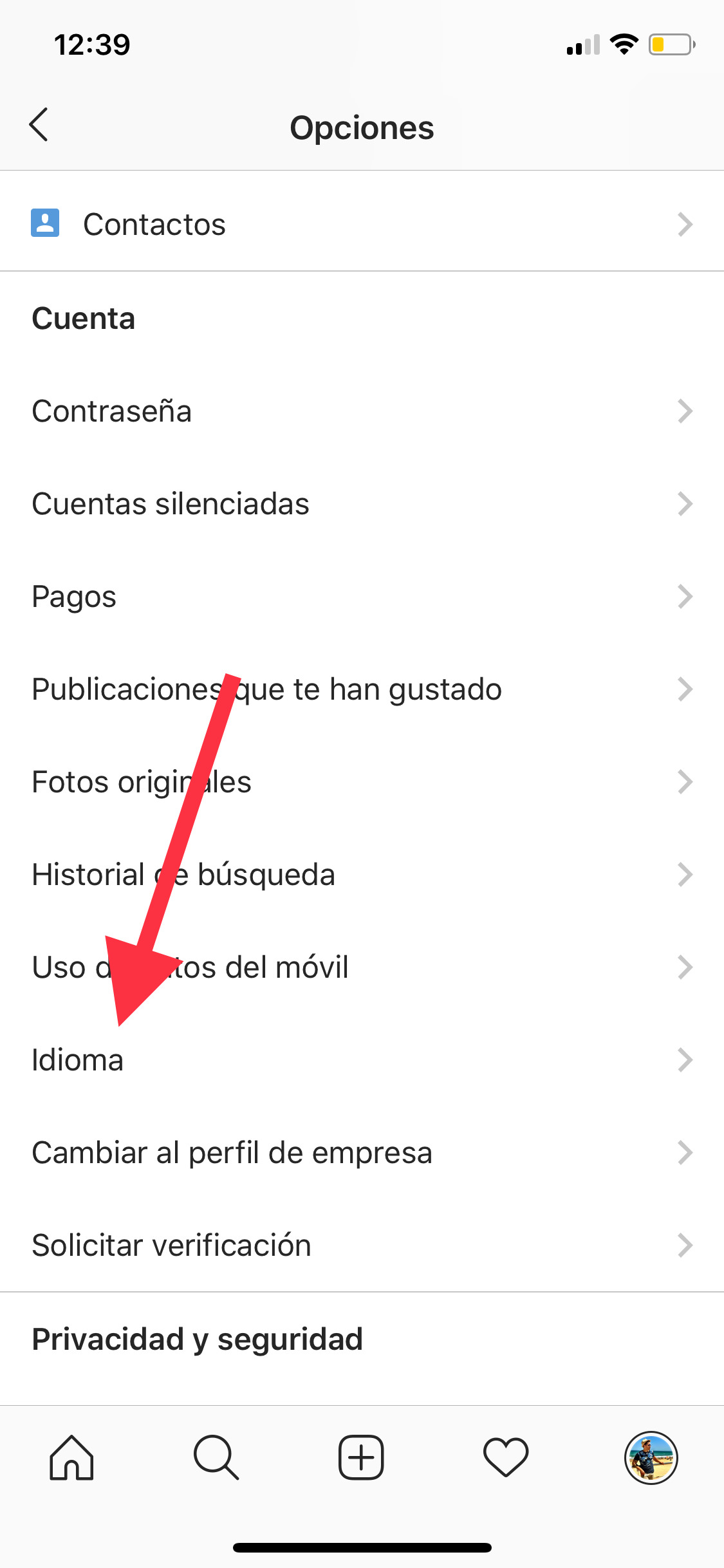The image size is (724, 1568).
Task: Switch to the search tab
Action: (x=216, y=1457)
